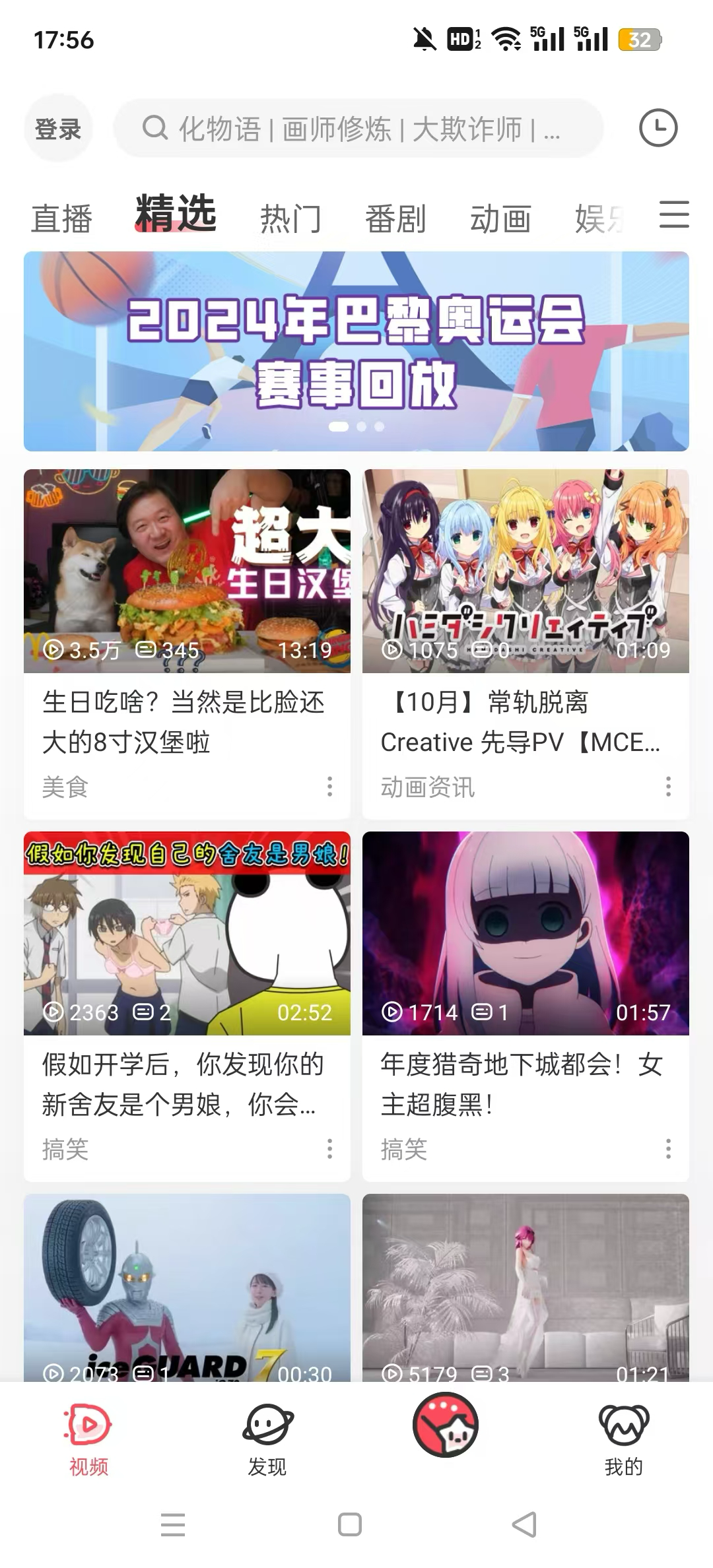Switch to the 直播 tab

point(61,218)
